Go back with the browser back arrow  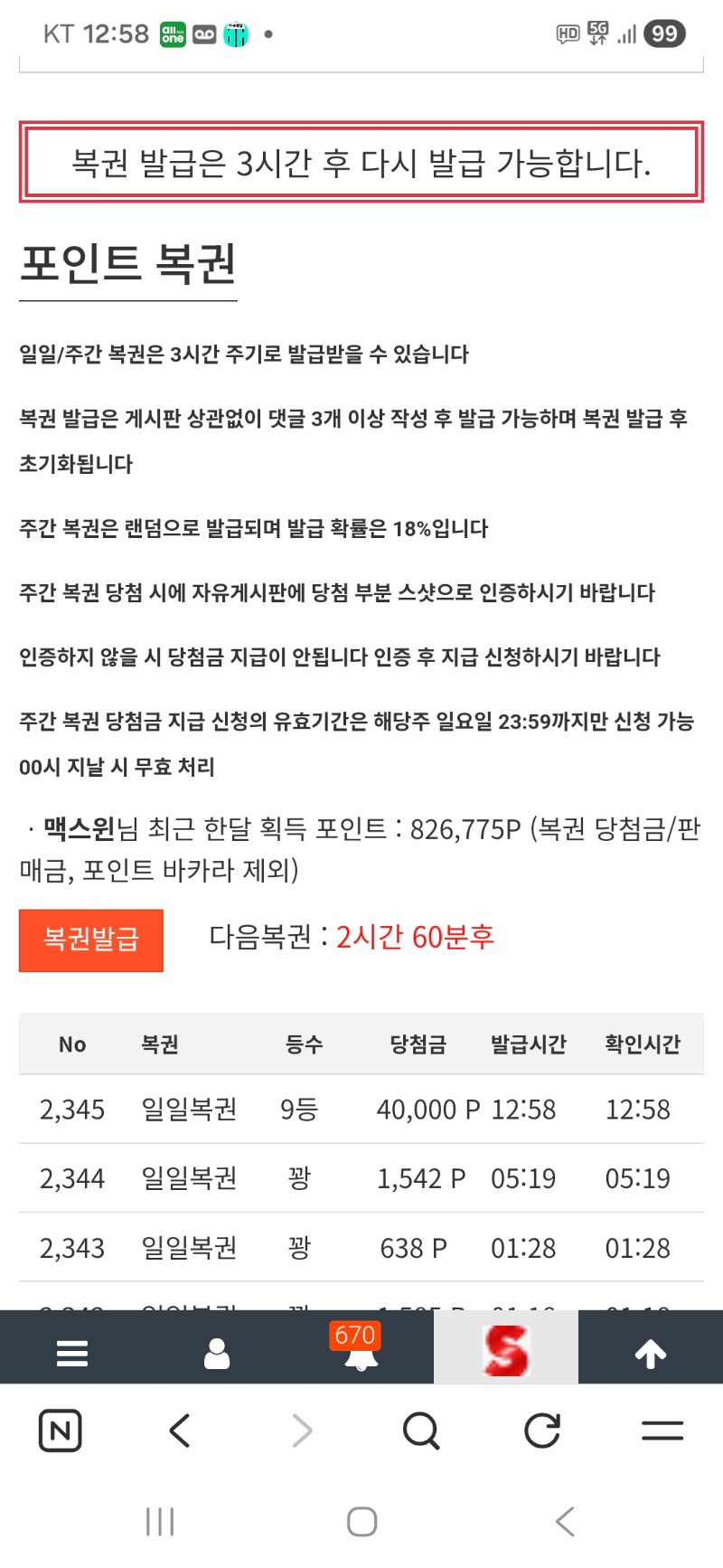tap(180, 1431)
